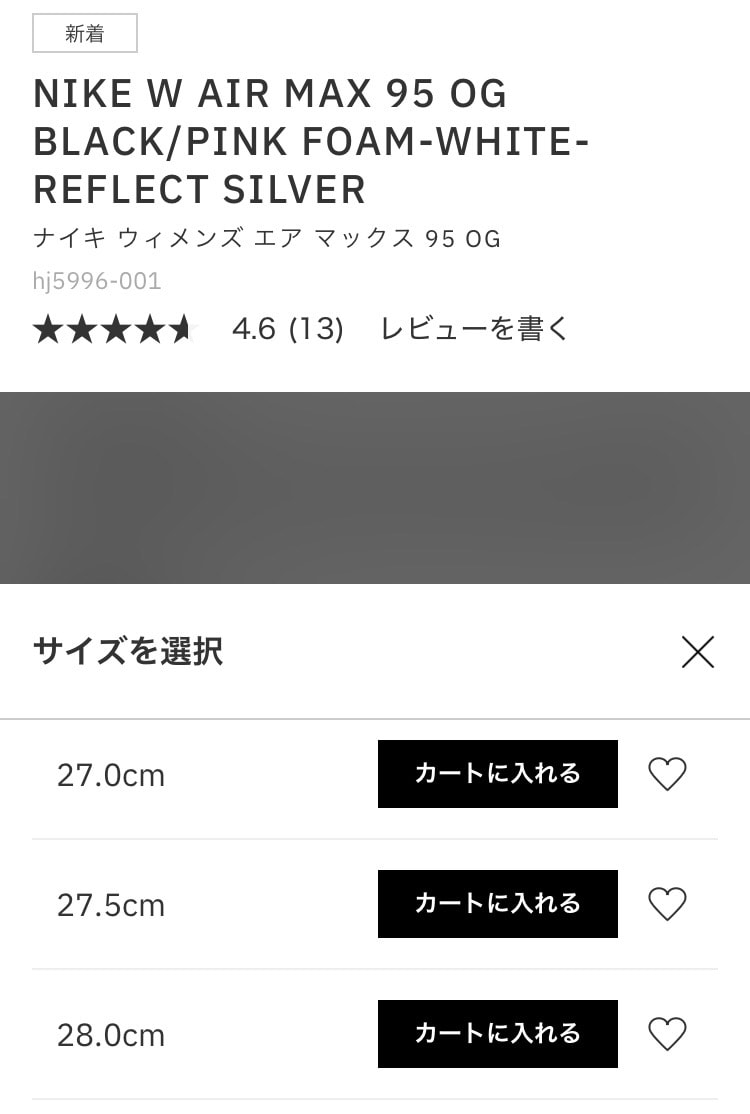Tap the heart icon next to 27.0cm
This screenshot has width=750, height=1114.
pos(667,774)
